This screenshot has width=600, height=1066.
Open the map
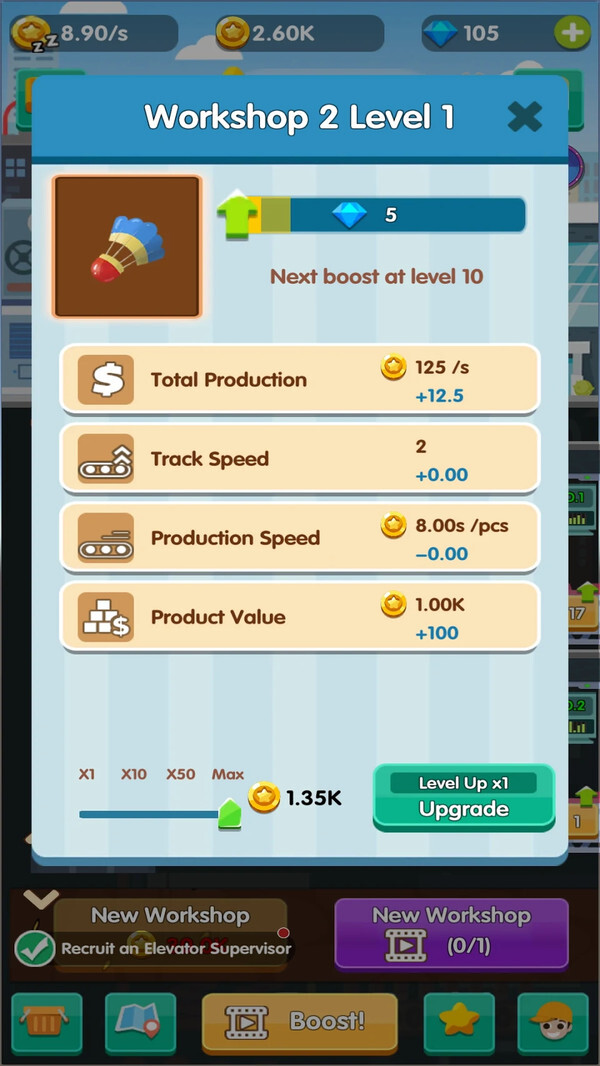tap(139, 1021)
